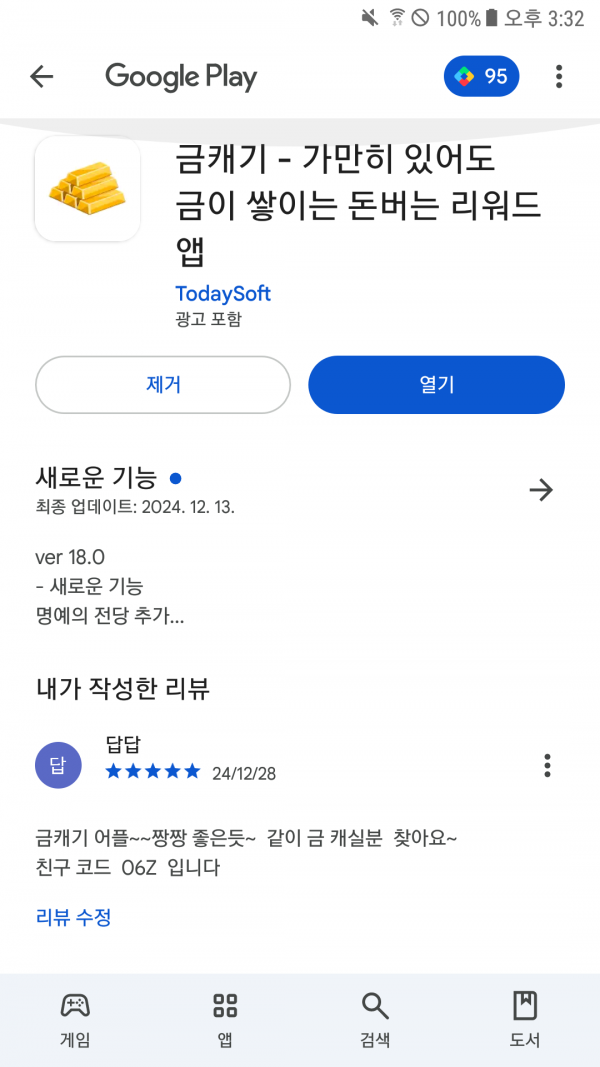Screen dimensions: 600x1067
Task: Open the Play Points badge showing 95
Action: [x=482, y=76]
